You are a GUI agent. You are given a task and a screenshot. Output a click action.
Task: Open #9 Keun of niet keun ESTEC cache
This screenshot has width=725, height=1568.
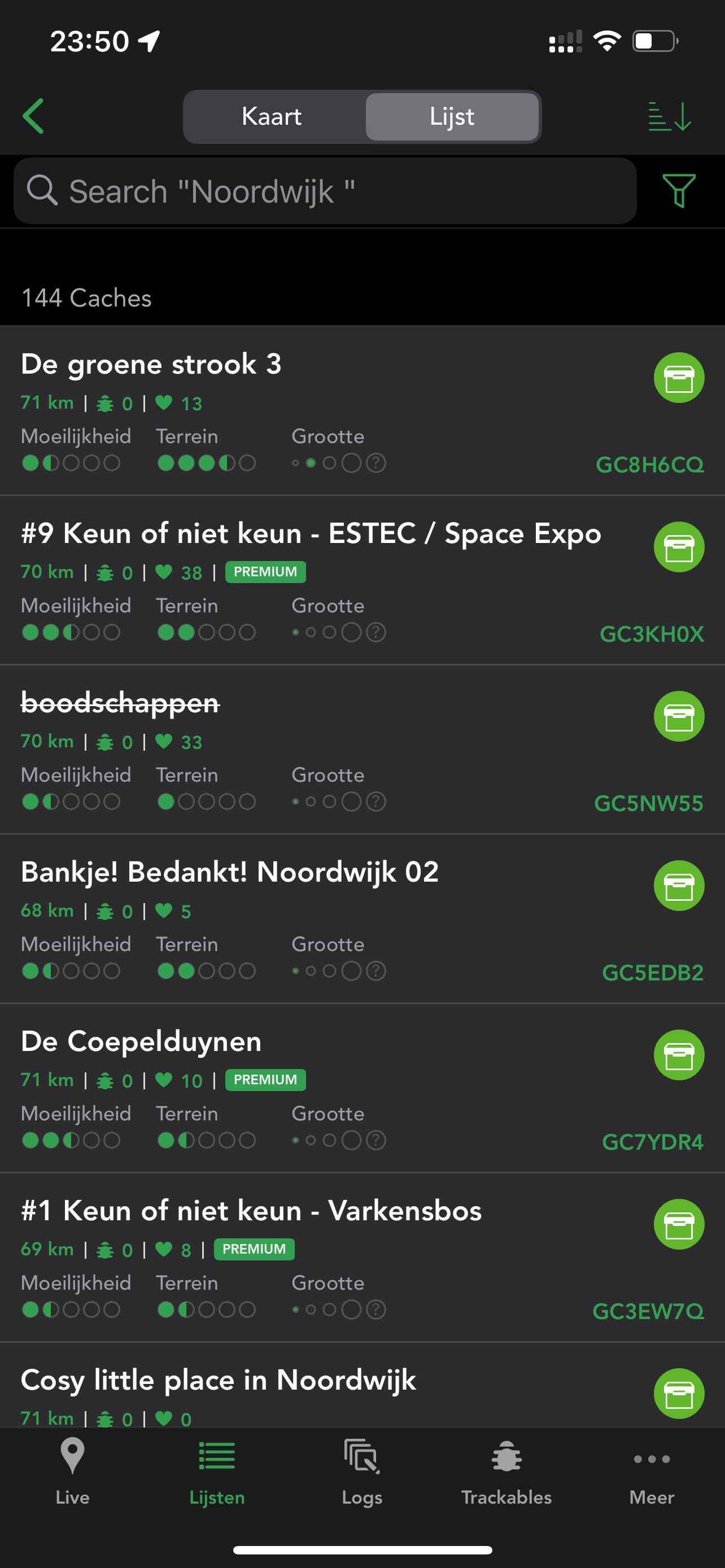click(362, 580)
